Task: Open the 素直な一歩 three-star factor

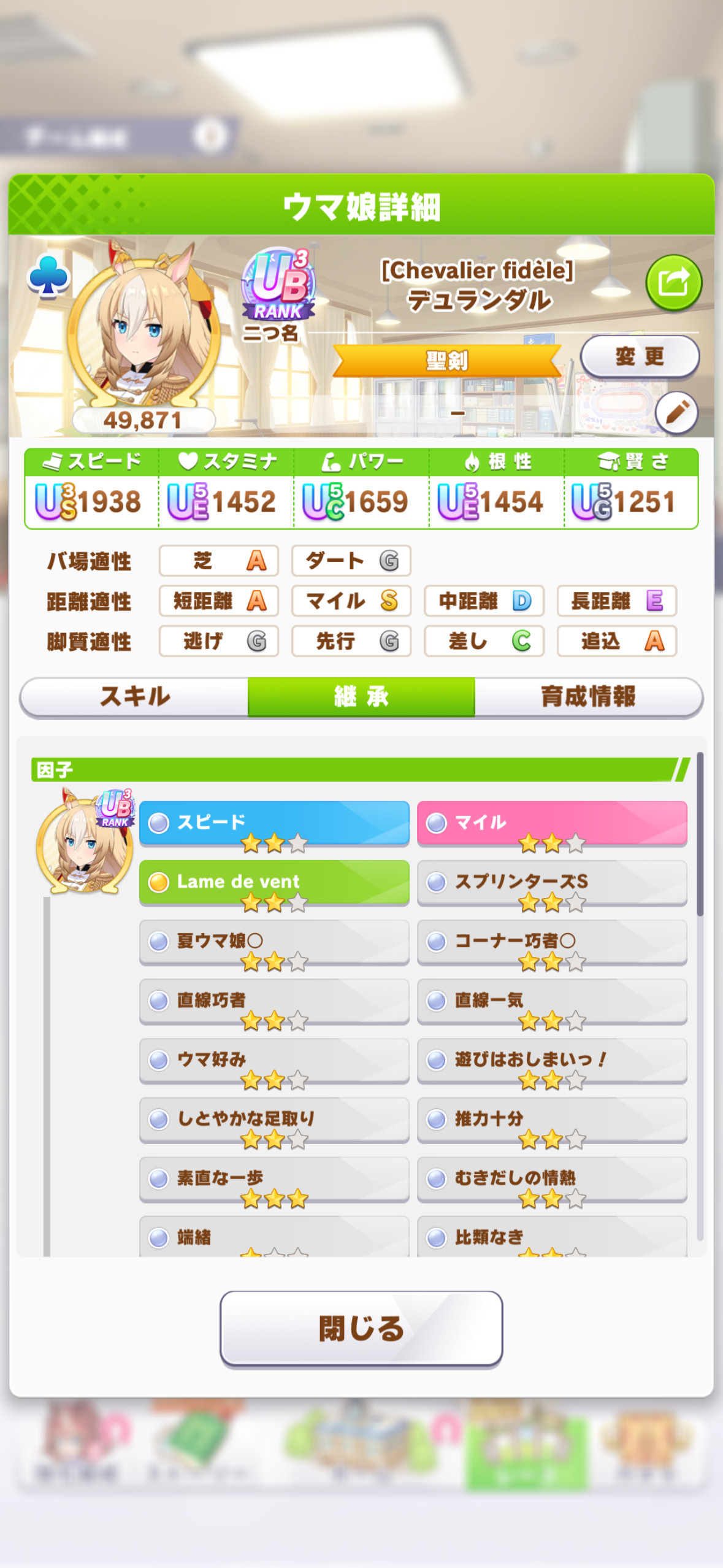Action: [274, 1178]
